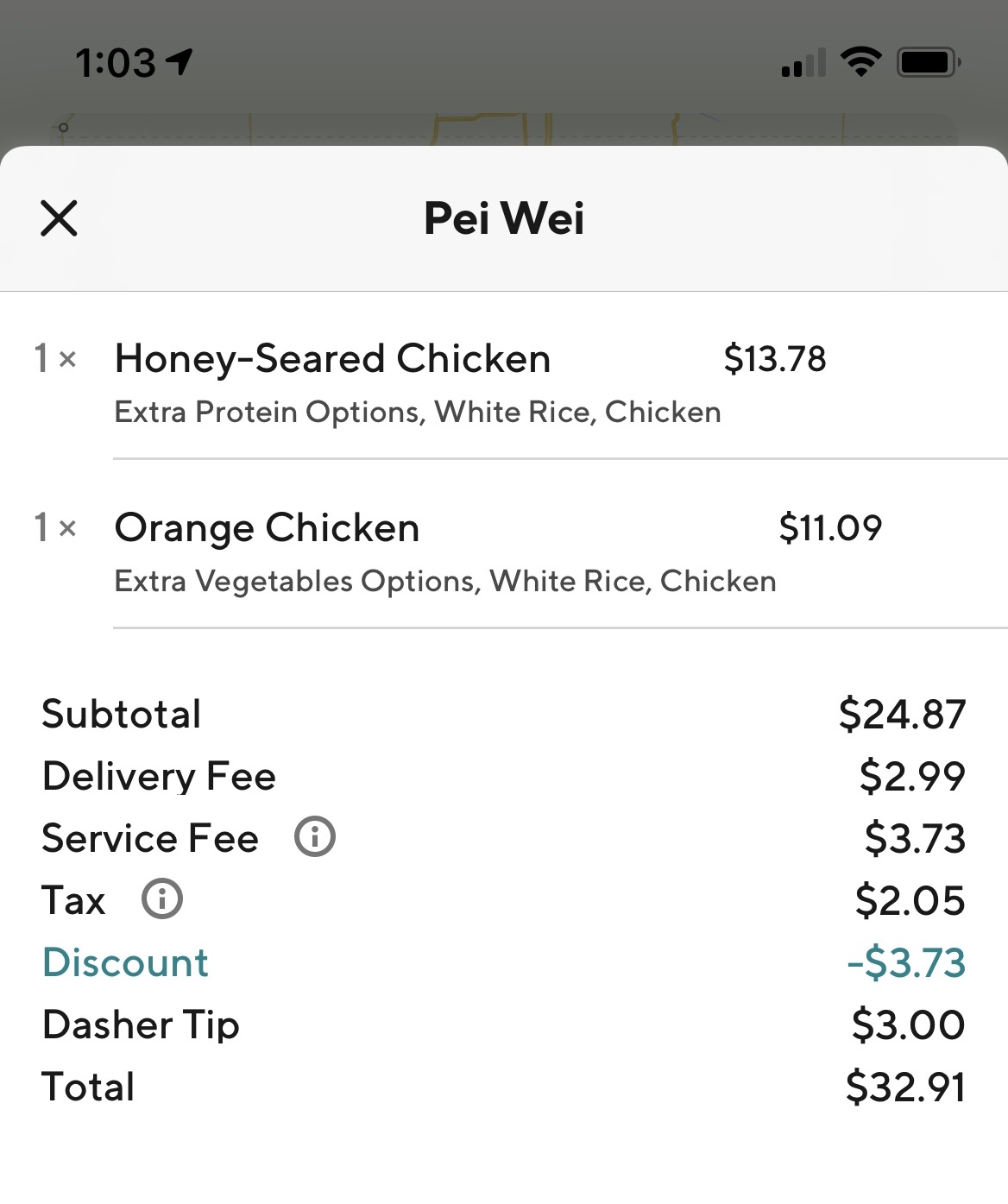Screen dimensions: 1008x1204
Task: Close the Pei Wei order receipt
Action: coord(59,217)
